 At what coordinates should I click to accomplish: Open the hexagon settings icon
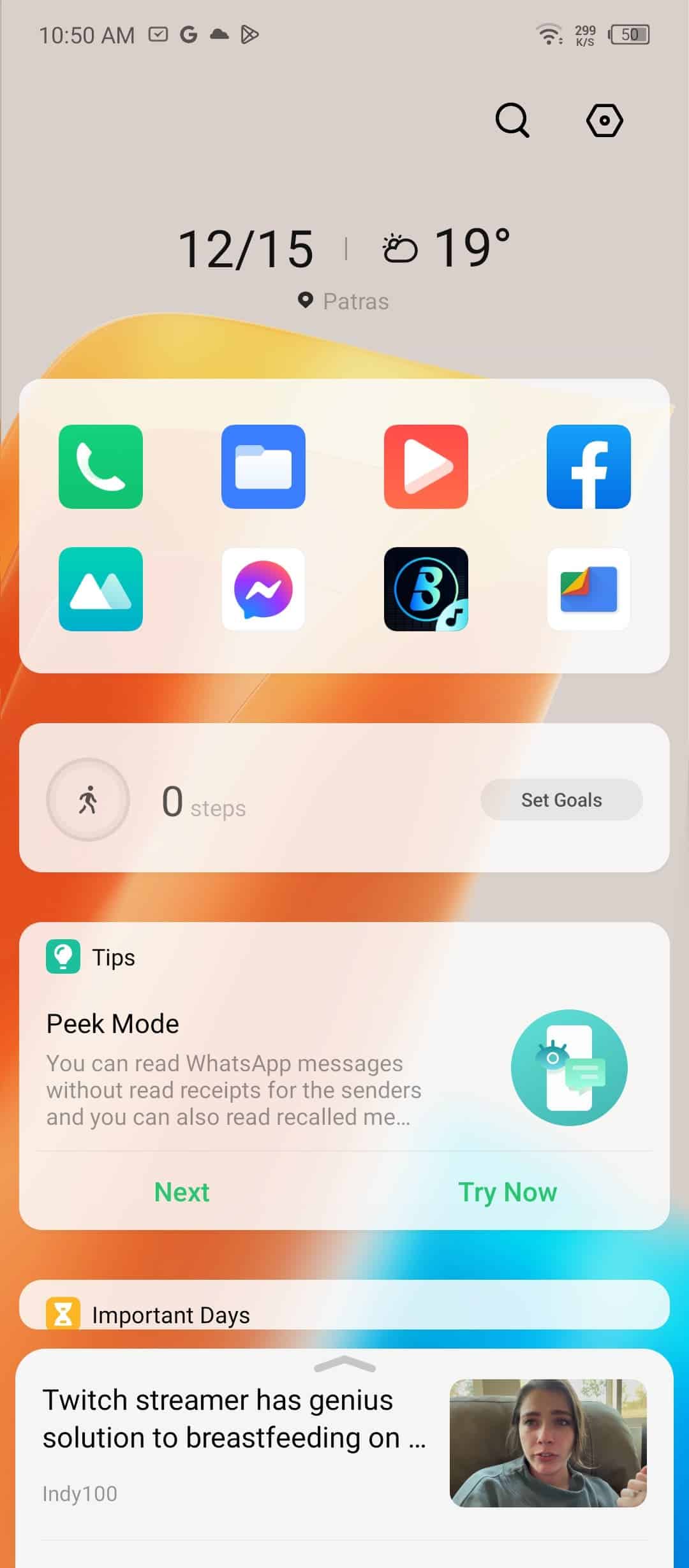tap(604, 120)
